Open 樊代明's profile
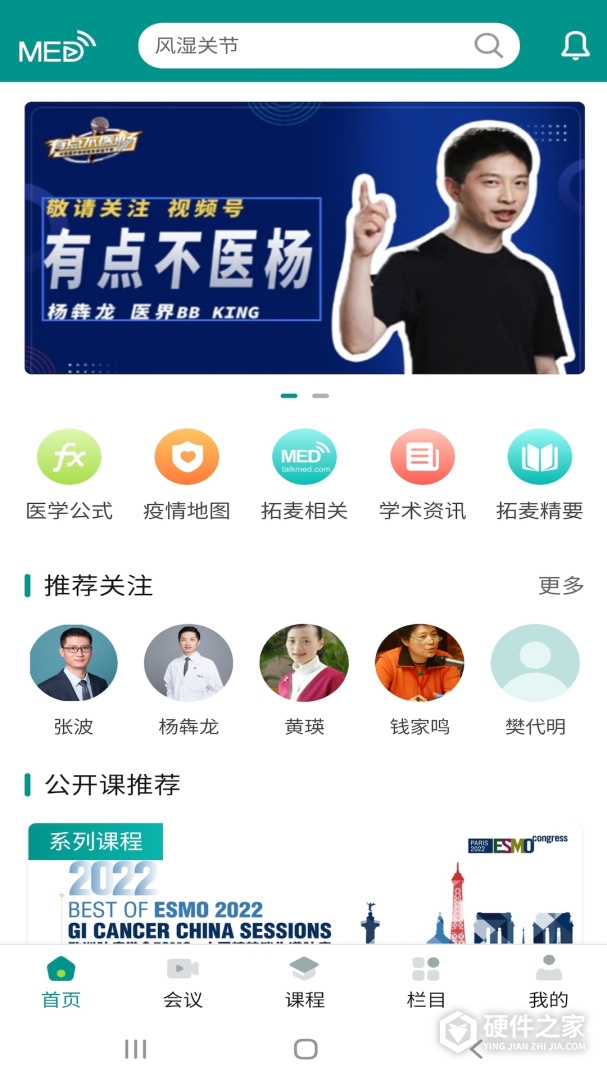The height and width of the screenshot is (1080, 607). pyautogui.click(x=535, y=664)
